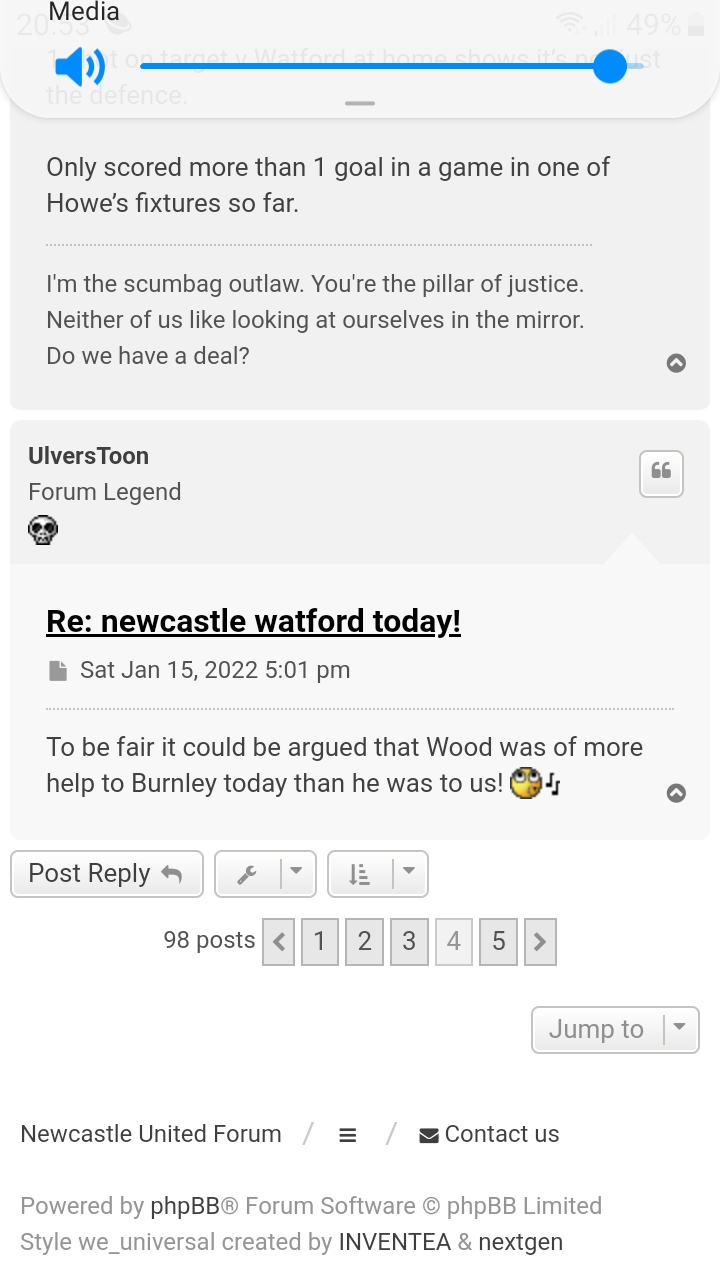Quote UlversToon's post

[x=661, y=473]
